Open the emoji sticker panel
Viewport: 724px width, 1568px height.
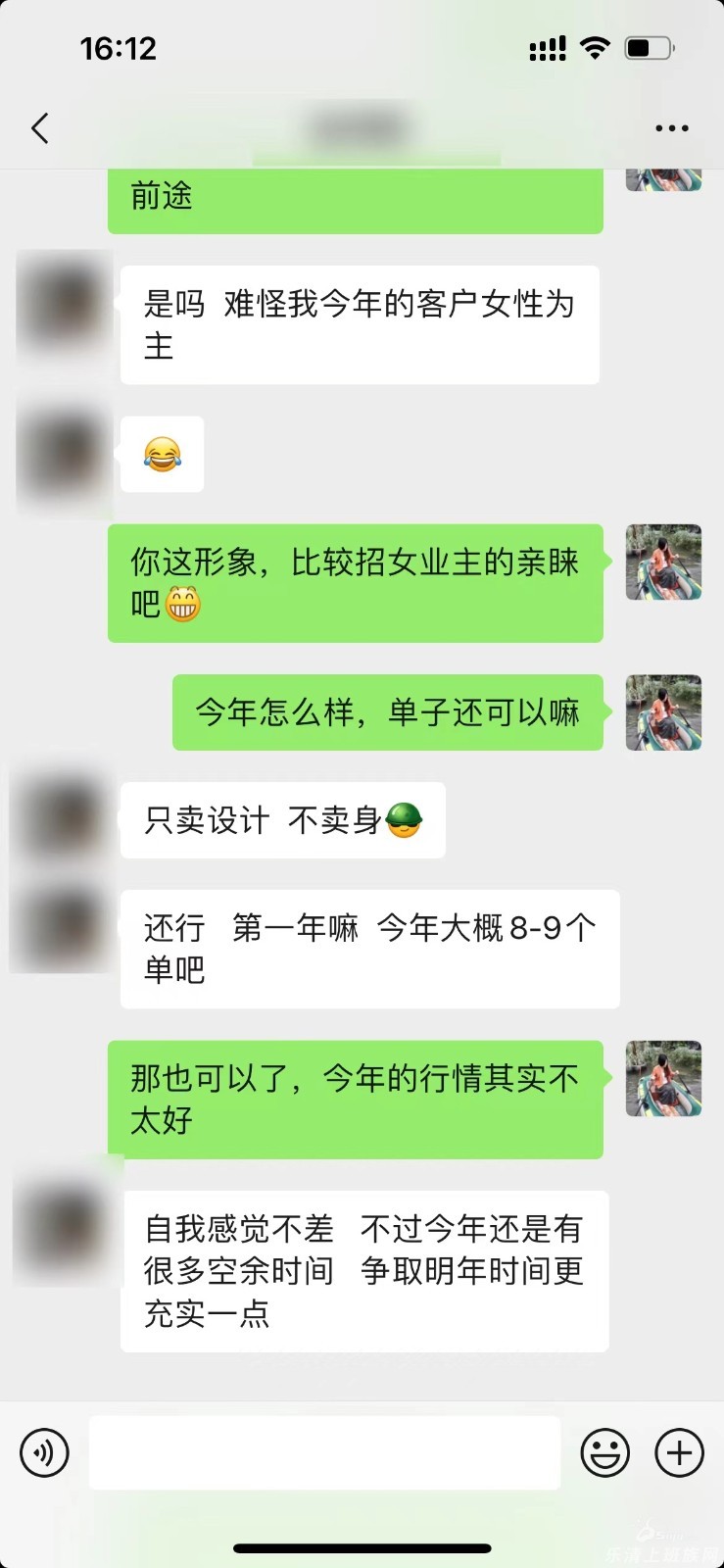pyautogui.click(x=605, y=1452)
